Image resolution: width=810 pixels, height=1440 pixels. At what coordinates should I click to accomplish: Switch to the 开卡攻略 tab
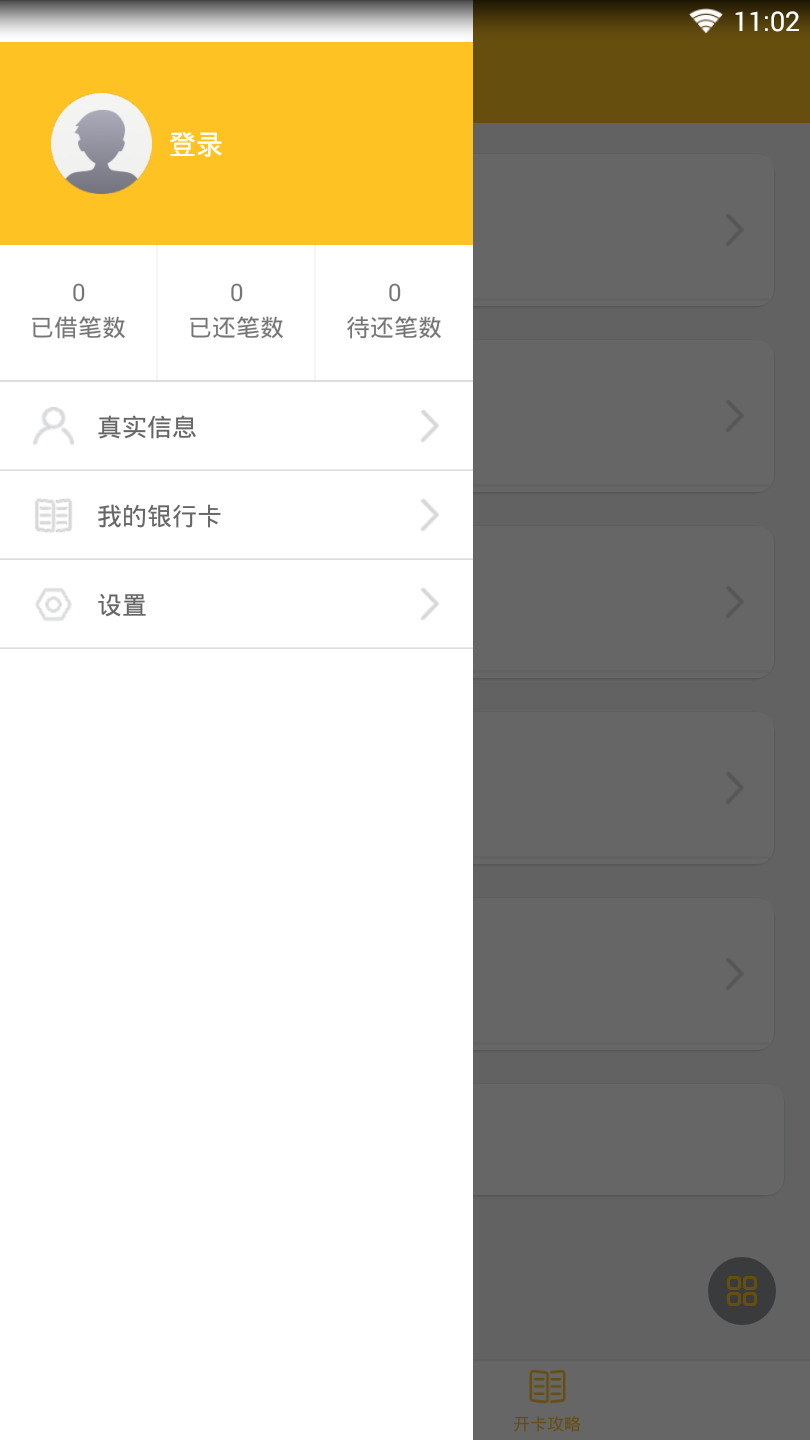(547, 1400)
